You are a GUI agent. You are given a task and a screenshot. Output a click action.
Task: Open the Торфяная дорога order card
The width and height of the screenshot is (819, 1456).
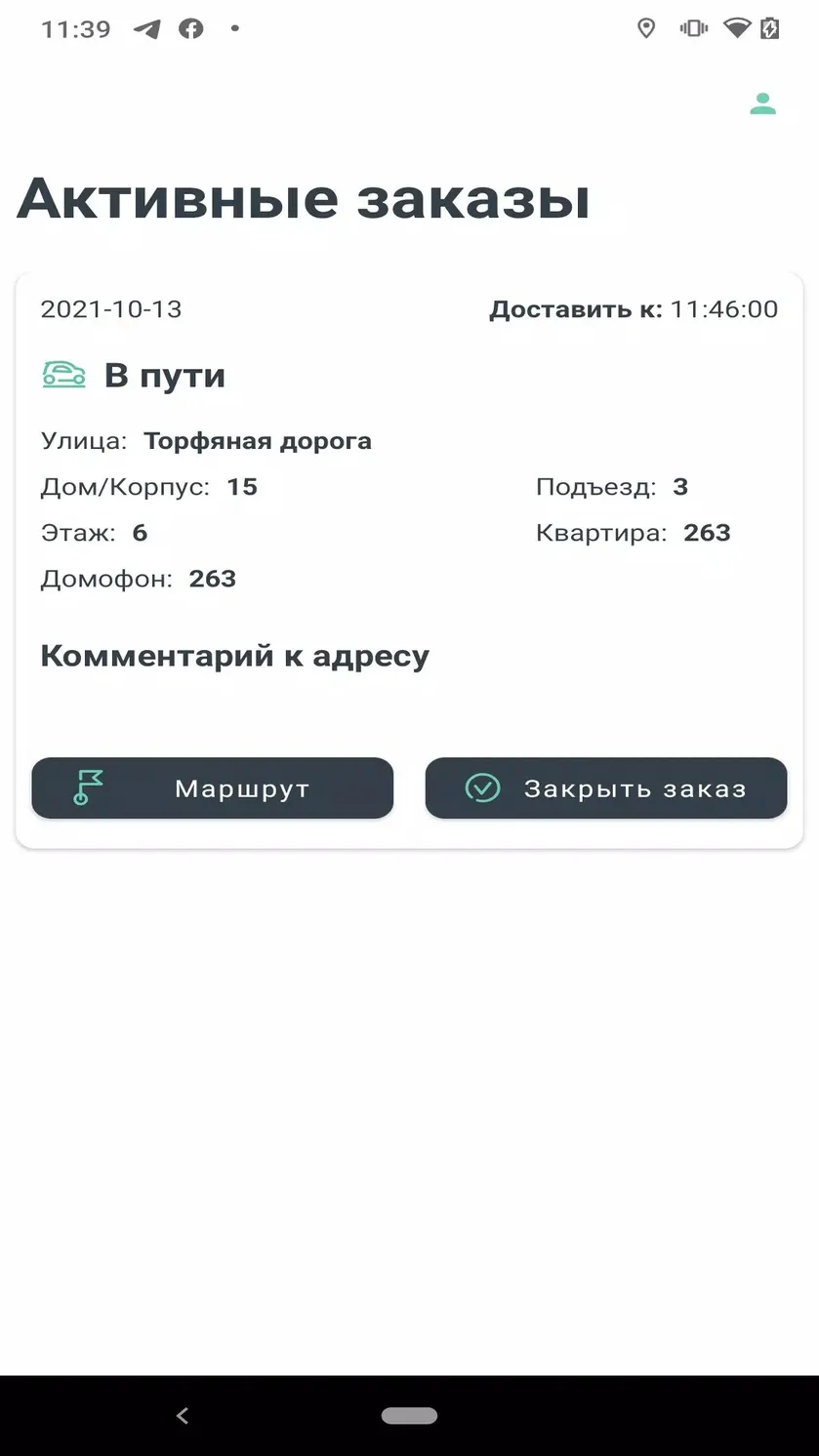[x=409, y=561]
